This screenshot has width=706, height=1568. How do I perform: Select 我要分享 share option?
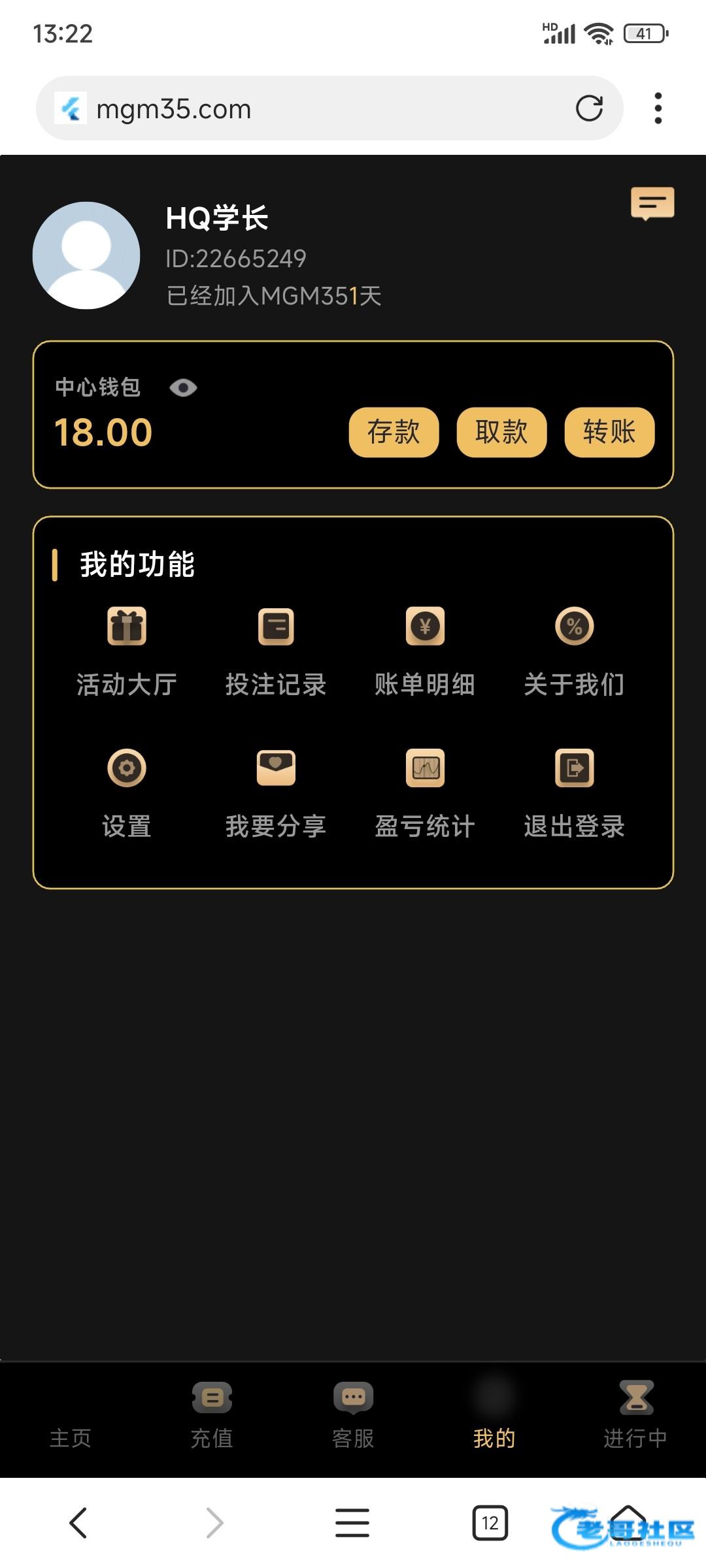[x=276, y=792]
